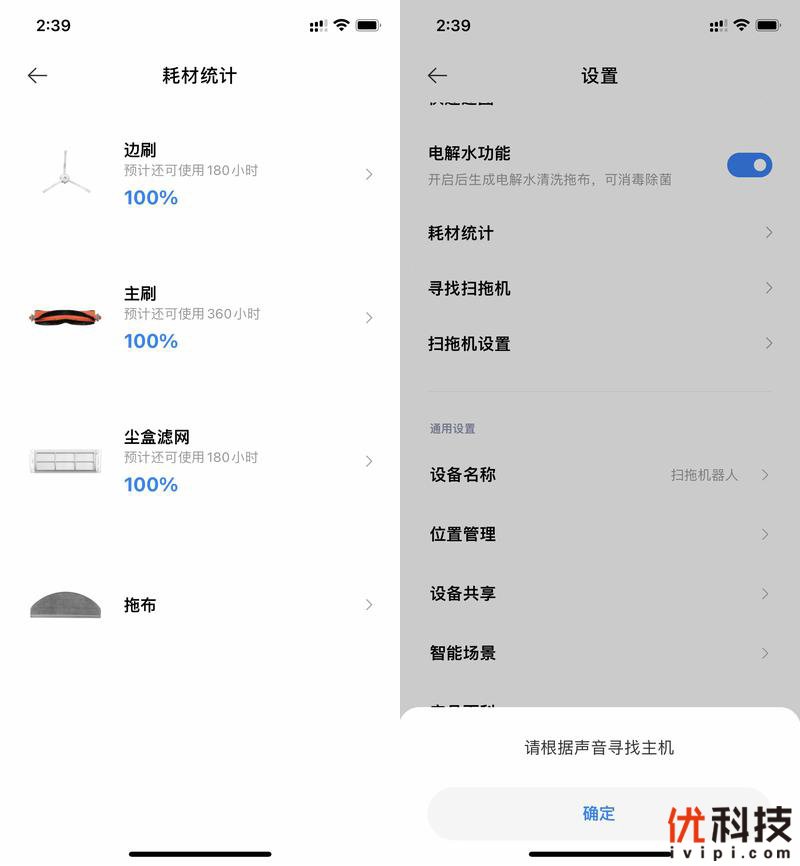The image size is (800, 866).
Task: Open the 主刷 consumable details
Action: tap(200, 318)
